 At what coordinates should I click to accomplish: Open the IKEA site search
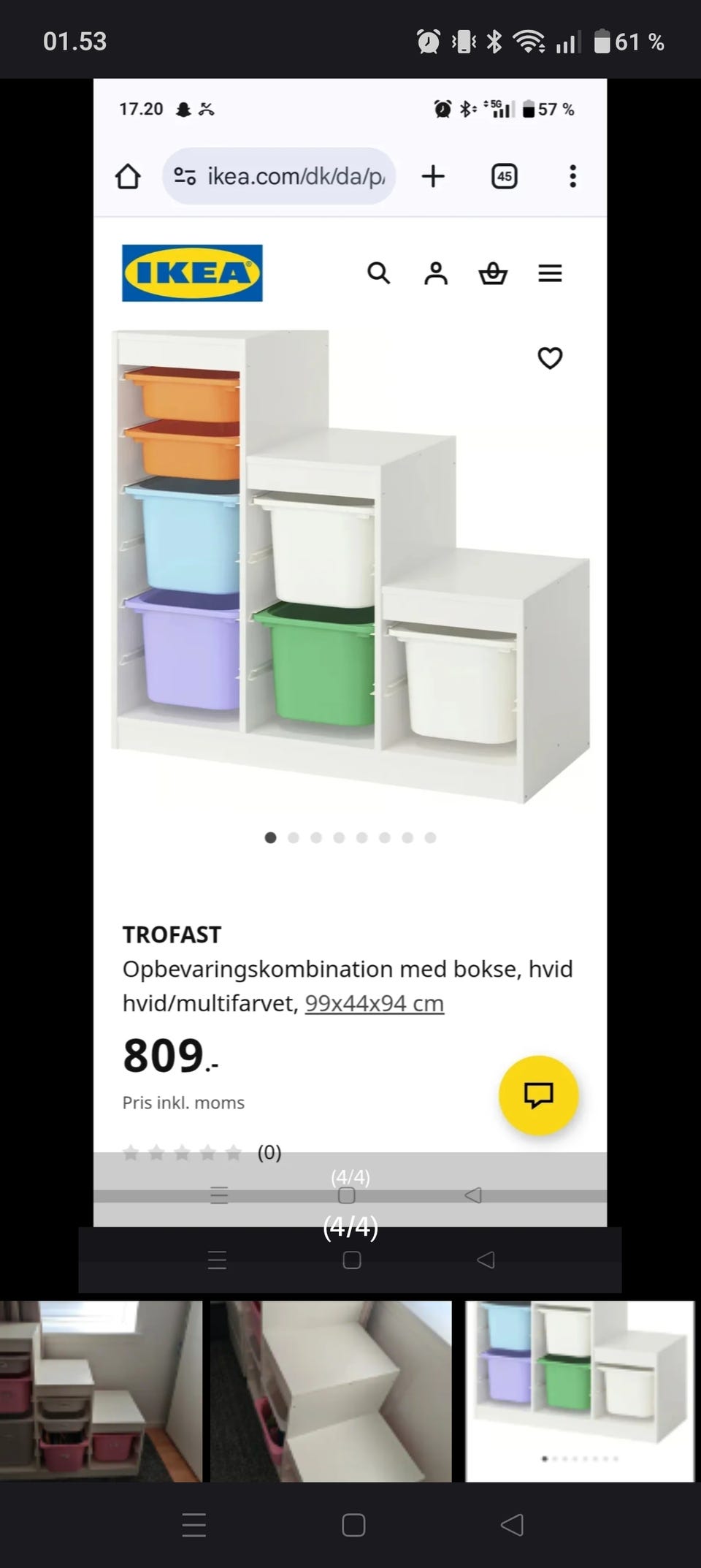point(378,274)
